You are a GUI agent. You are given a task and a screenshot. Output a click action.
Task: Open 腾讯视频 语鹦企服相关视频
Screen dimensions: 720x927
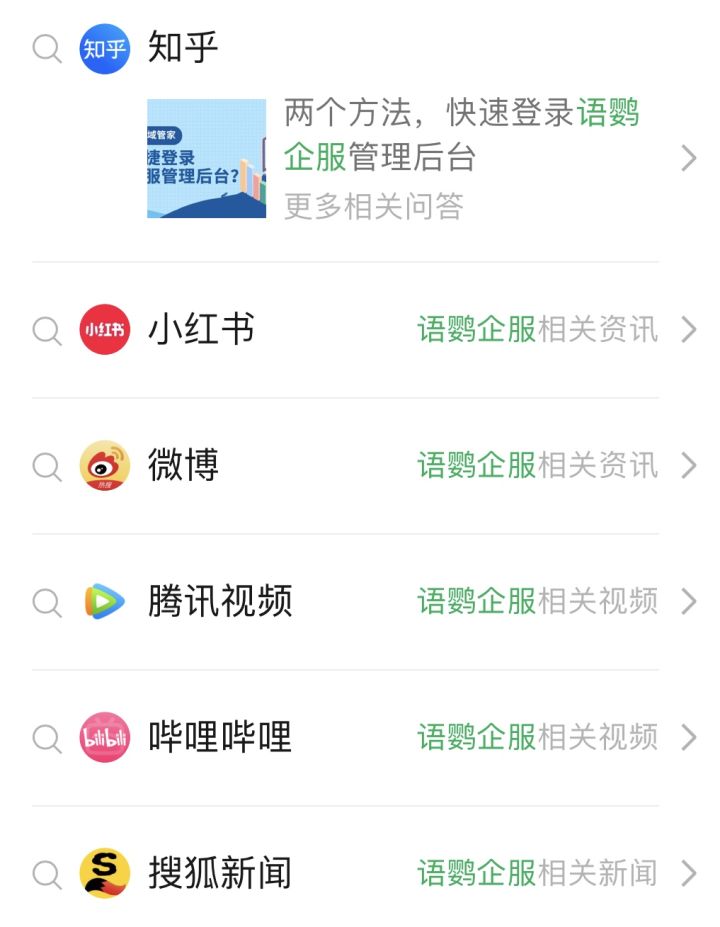click(537, 602)
